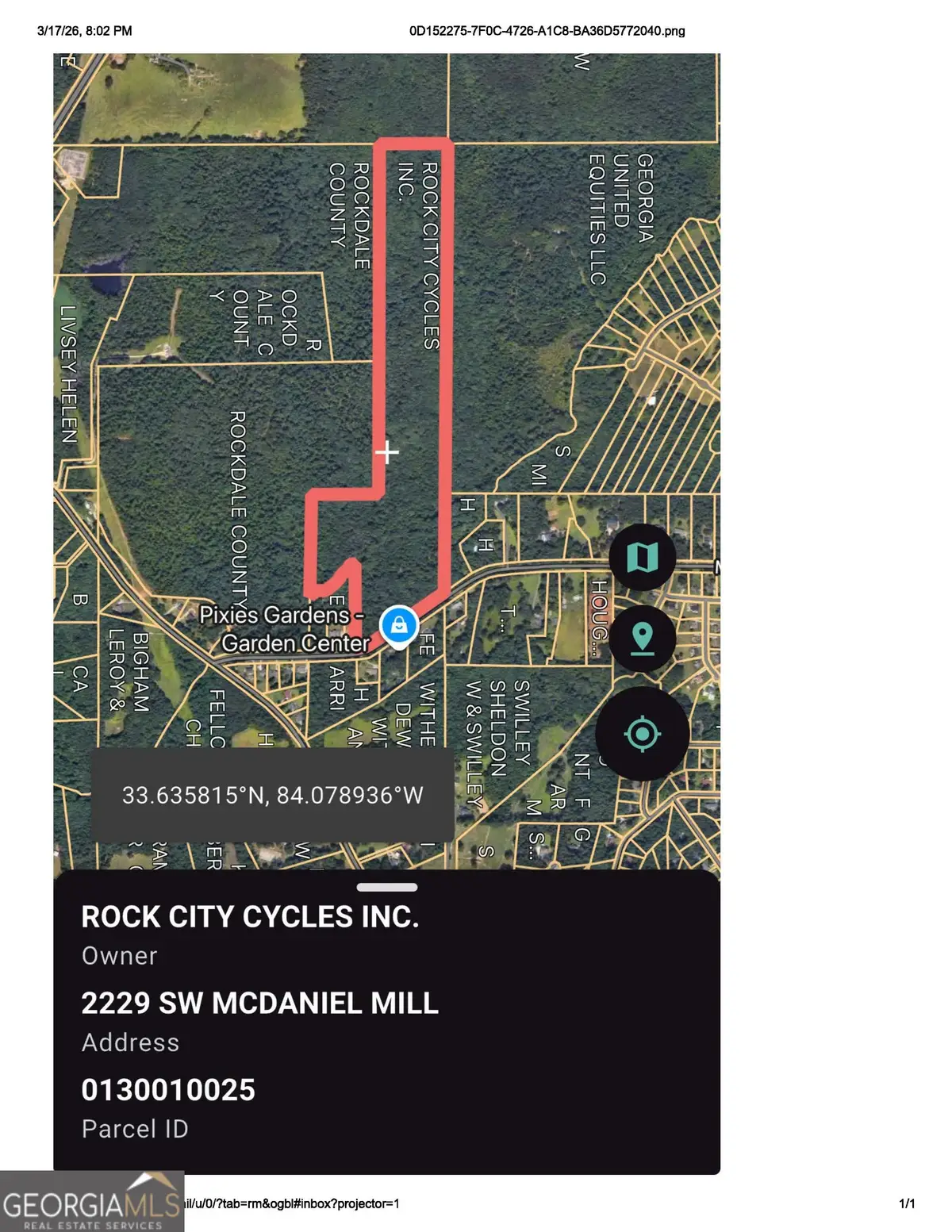The height and width of the screenshot is (1232, 952).
Task: Tap the teal pin icon in the circular button
Action: point(643,639)
